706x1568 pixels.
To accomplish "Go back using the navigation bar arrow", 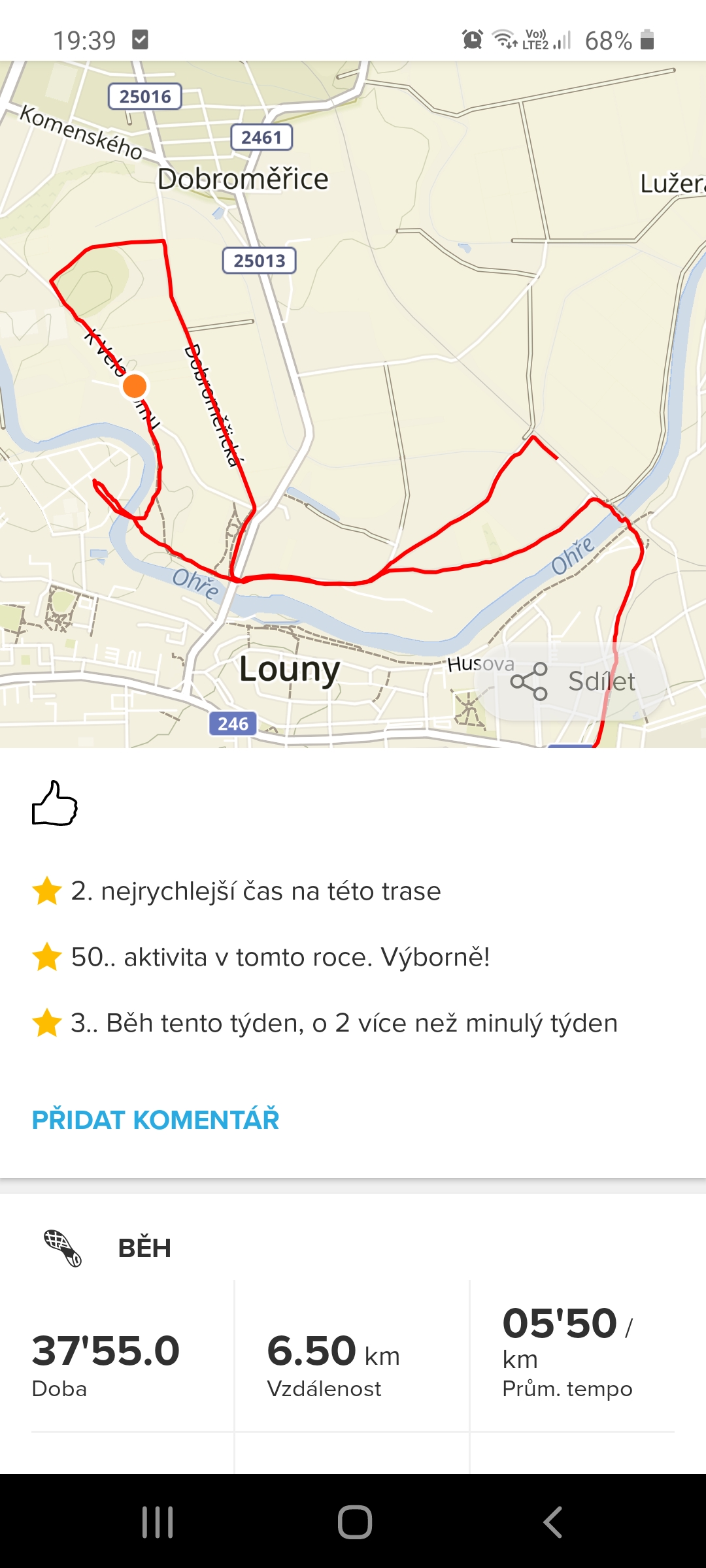I will point(552,1522).
